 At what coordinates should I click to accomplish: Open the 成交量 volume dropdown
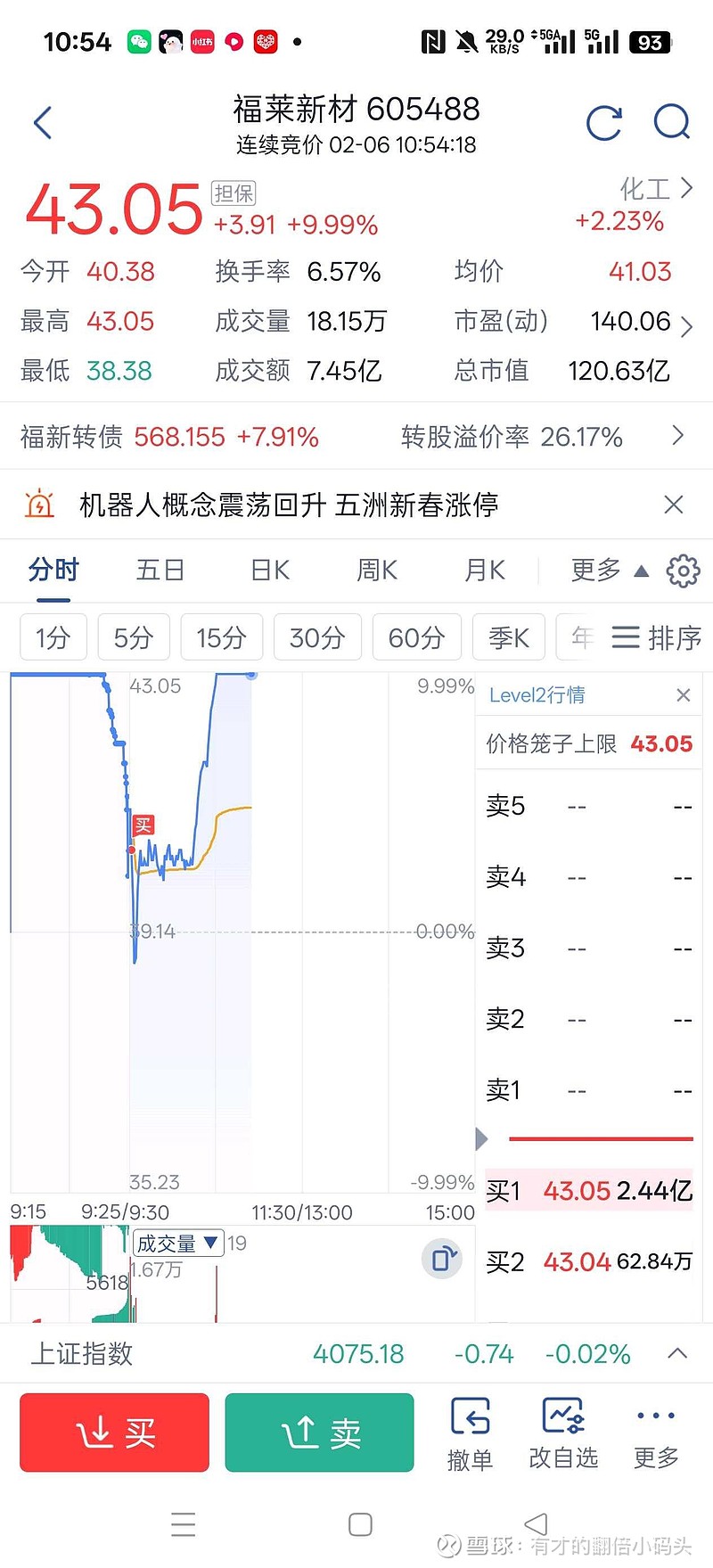178,1243
